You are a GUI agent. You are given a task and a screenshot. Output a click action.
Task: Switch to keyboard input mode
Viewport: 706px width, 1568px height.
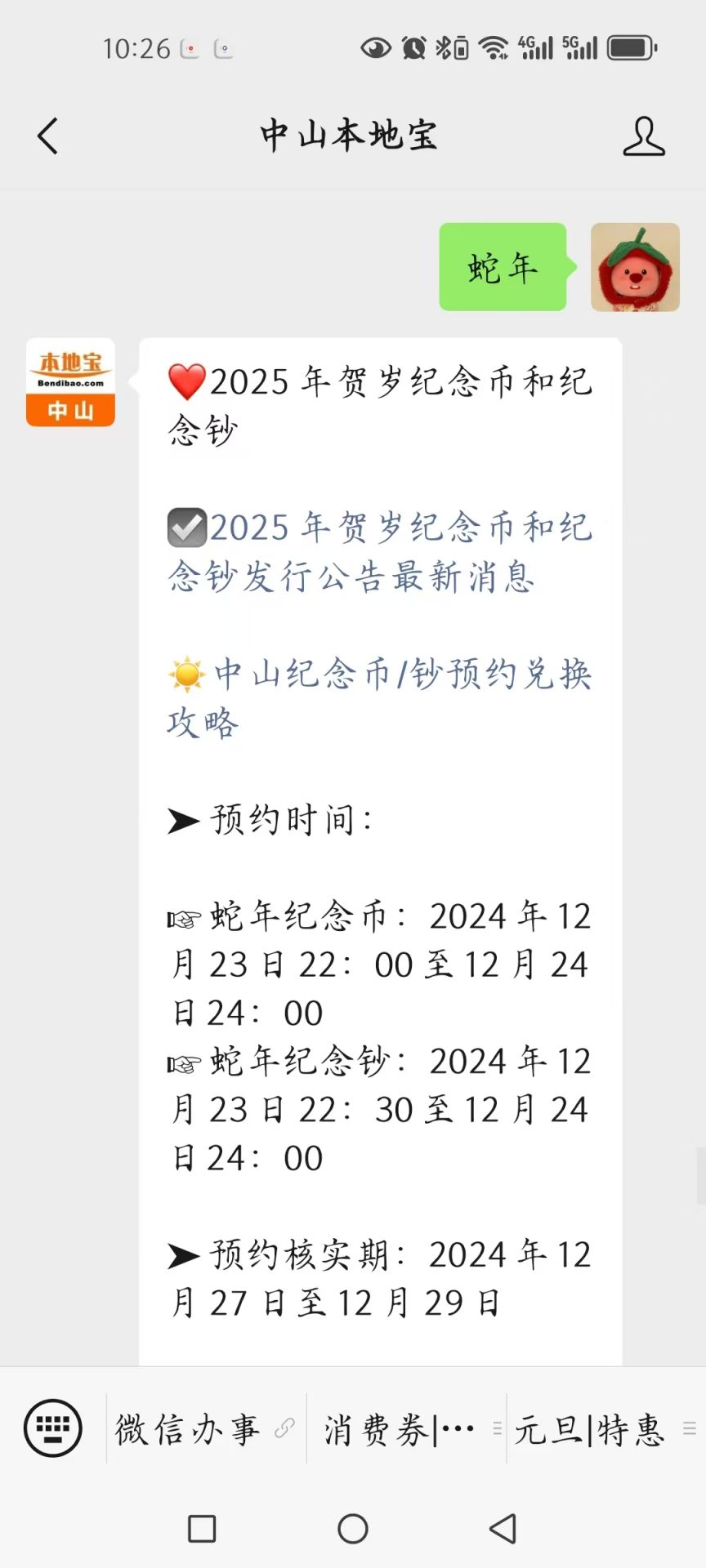53,1428
